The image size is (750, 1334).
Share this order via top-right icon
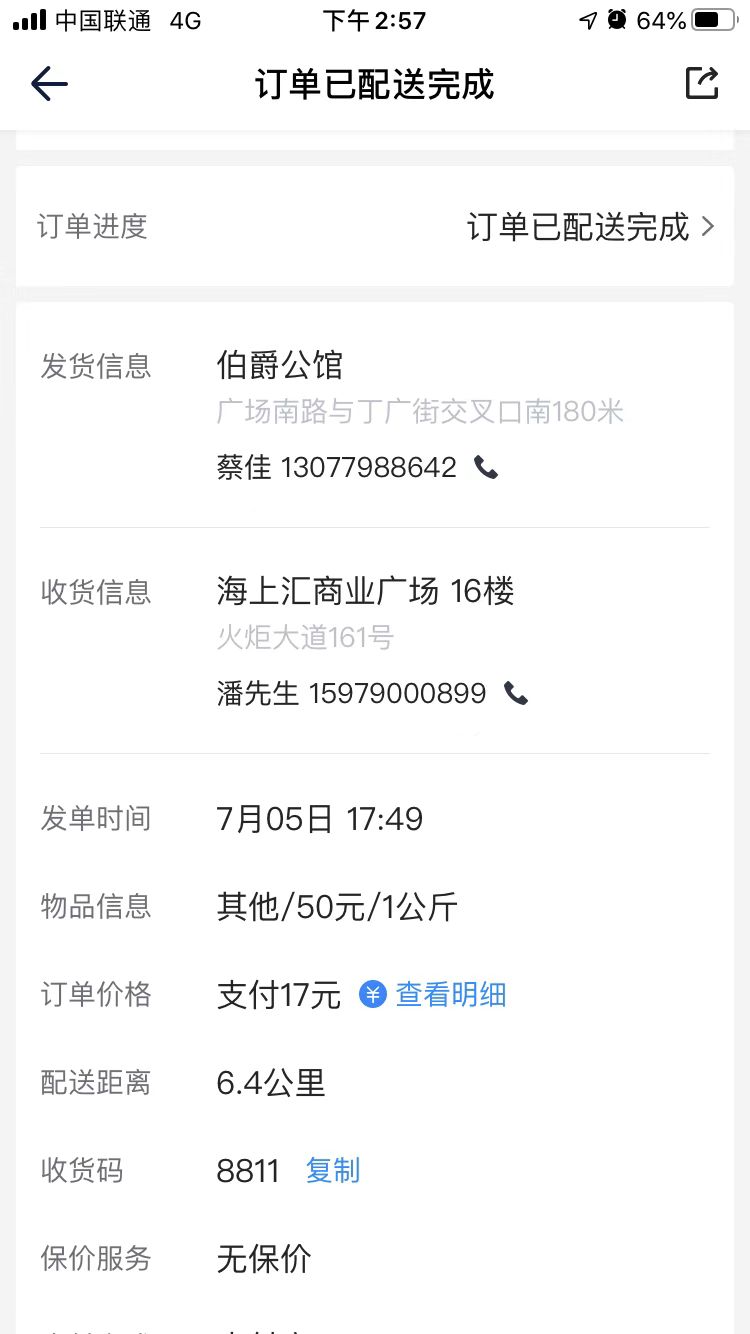pos(702,83)
